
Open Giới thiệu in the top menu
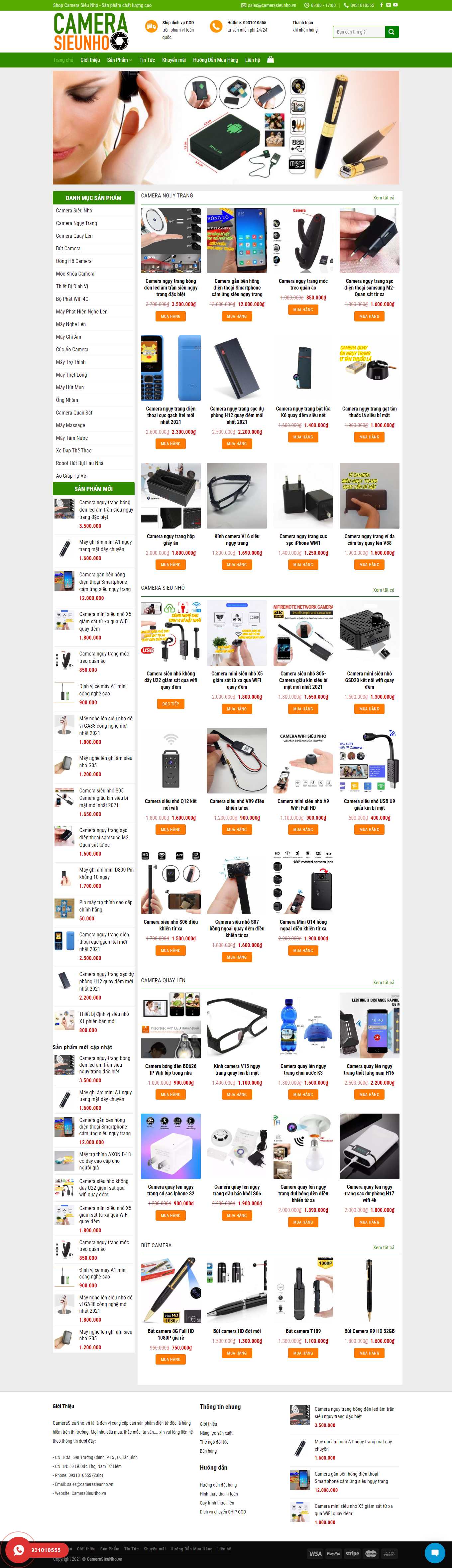click(90, 60)
